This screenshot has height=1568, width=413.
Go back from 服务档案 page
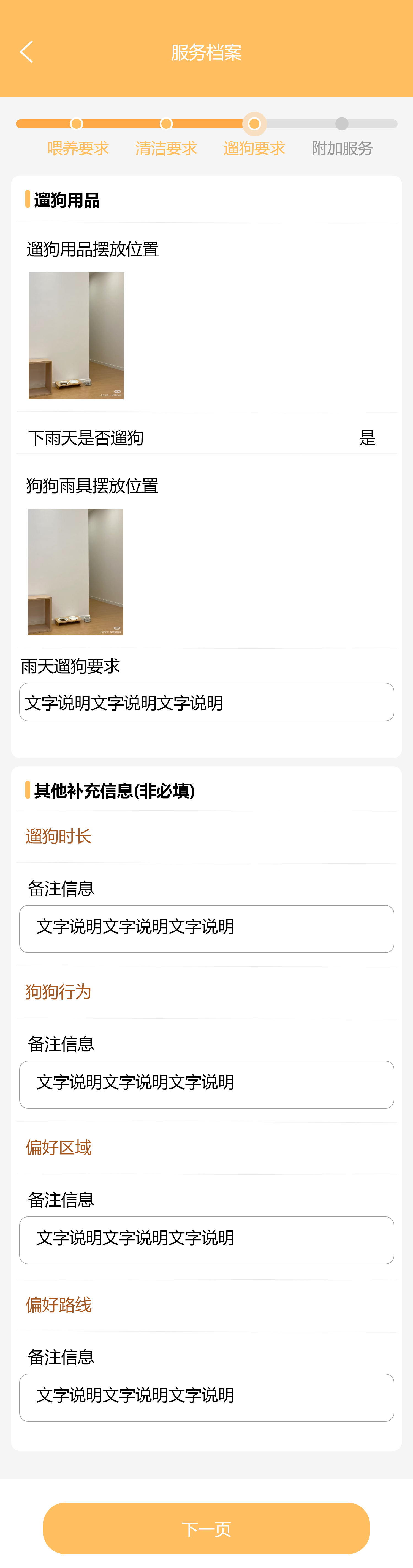pyautogui.click(x=26, y=52)
